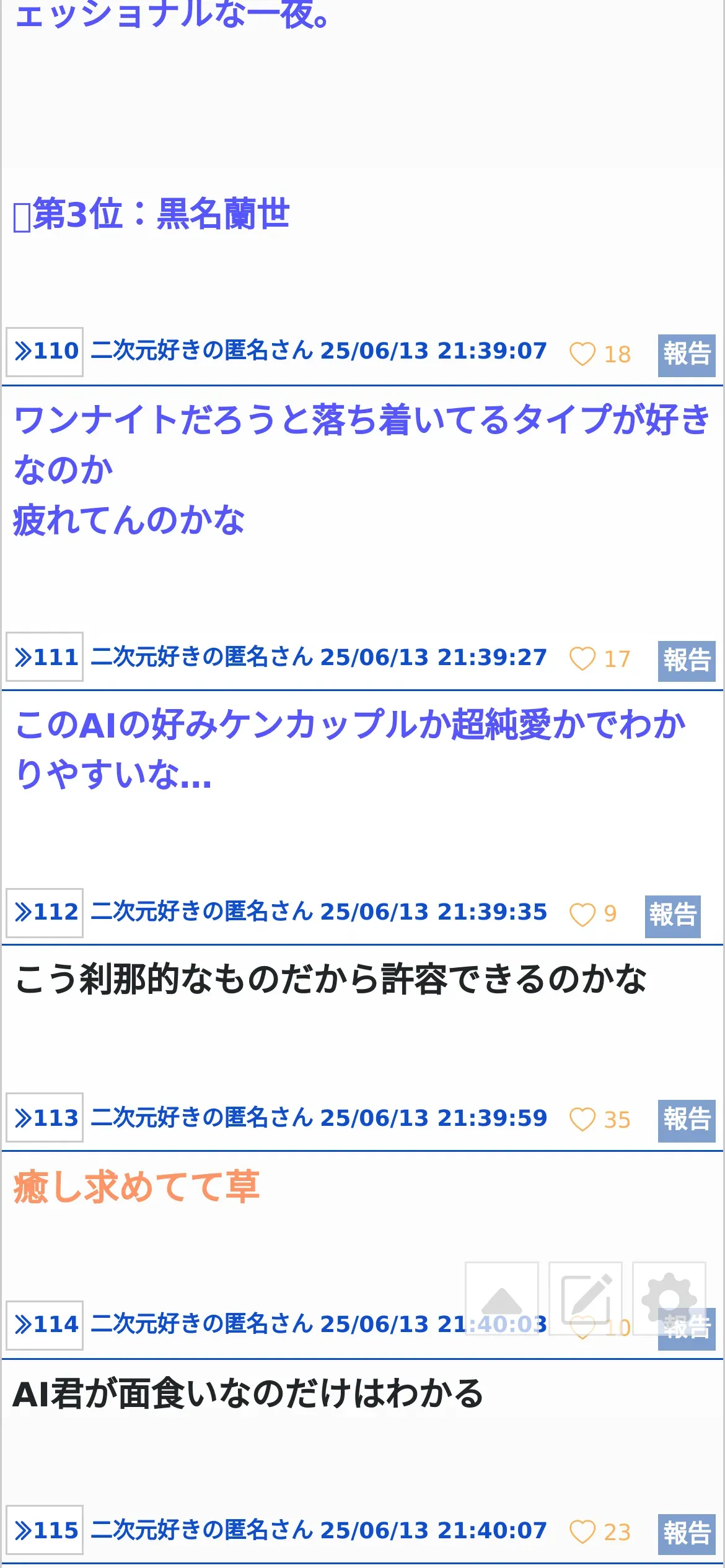The height and width of the screenshot is (1568, 725).
Task: Open the write-comment pencil button
Action: click(586, 1299)
